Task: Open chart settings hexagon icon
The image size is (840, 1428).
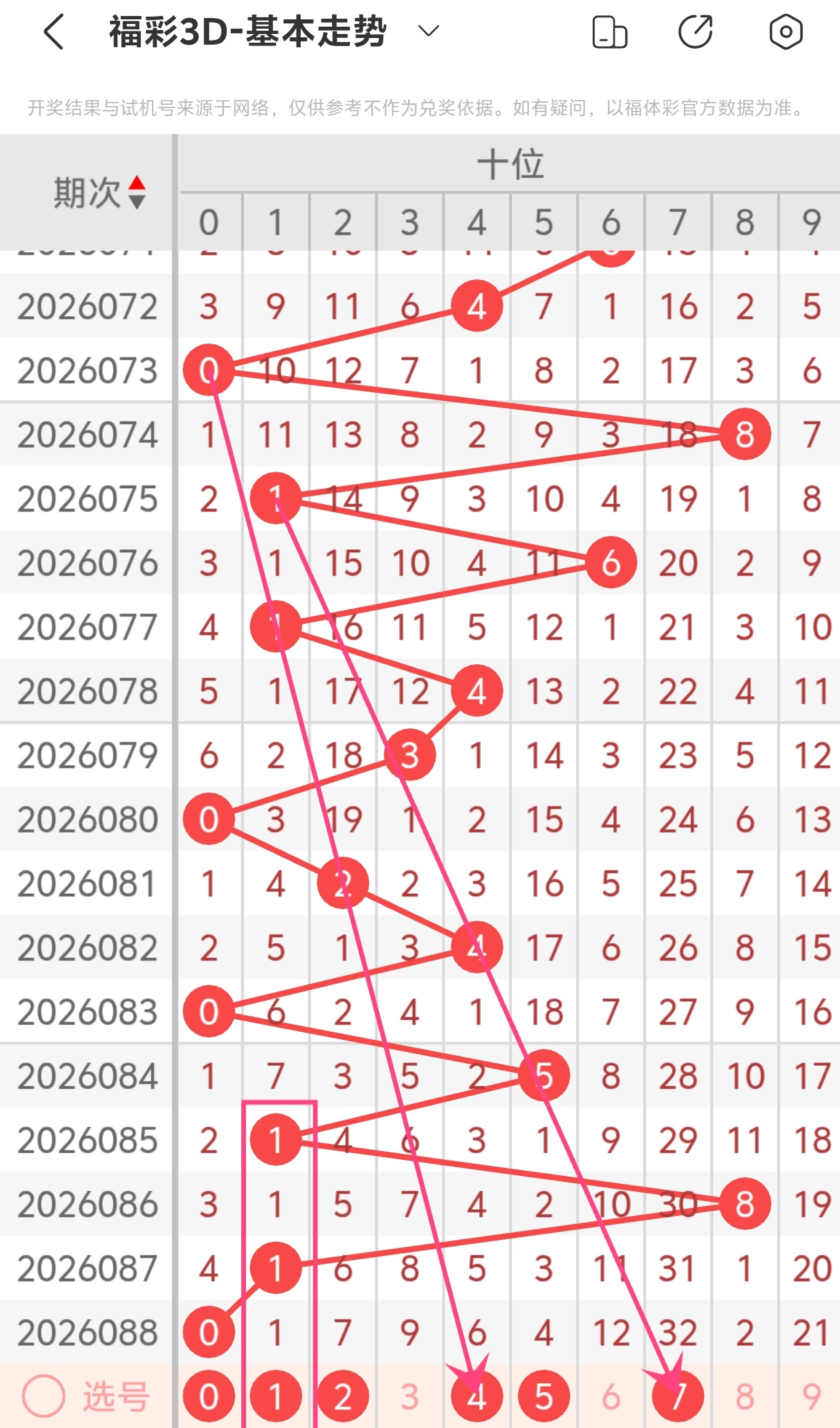Action: pos(785,32)
